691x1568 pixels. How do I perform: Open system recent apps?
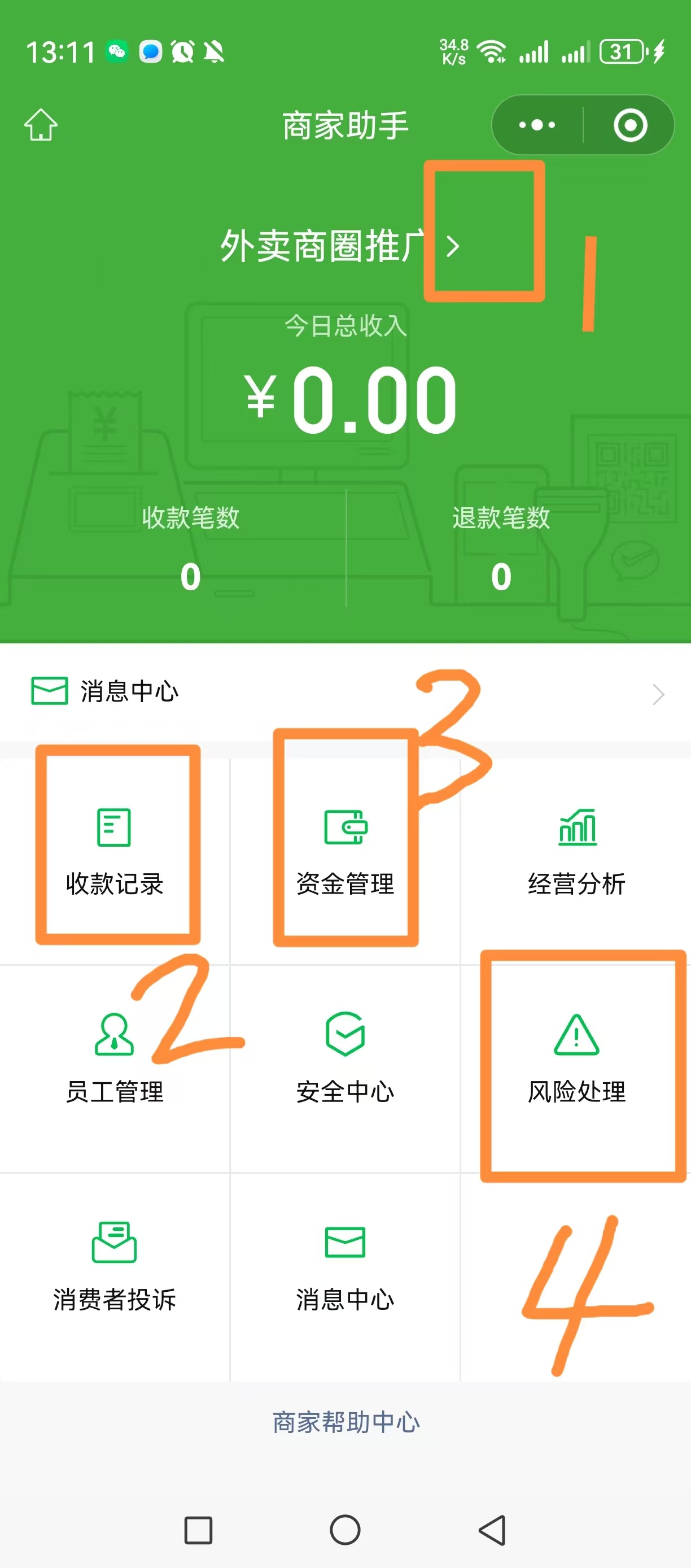pos(198,1530)
